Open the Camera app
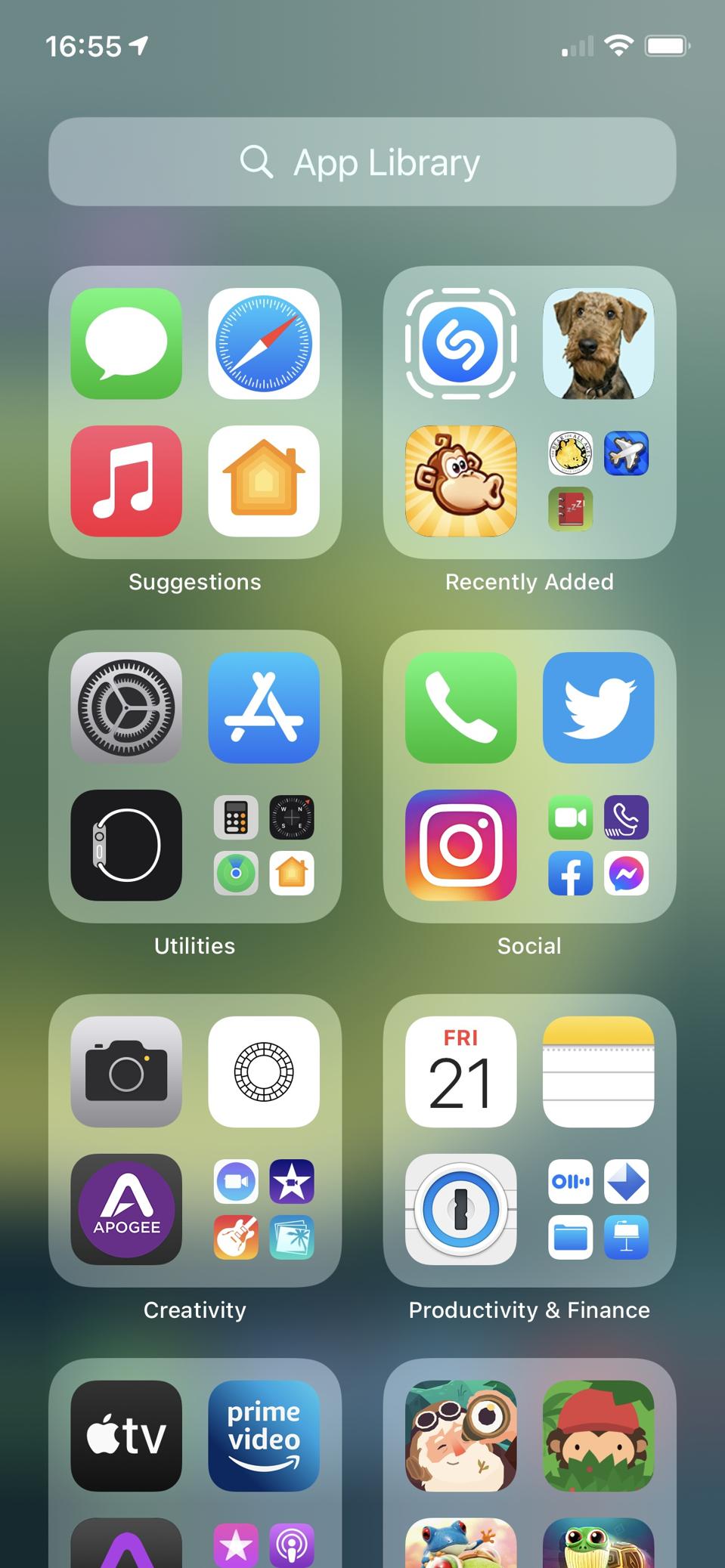This screenshot has height=1568, width=725. tap(126, 1072)
